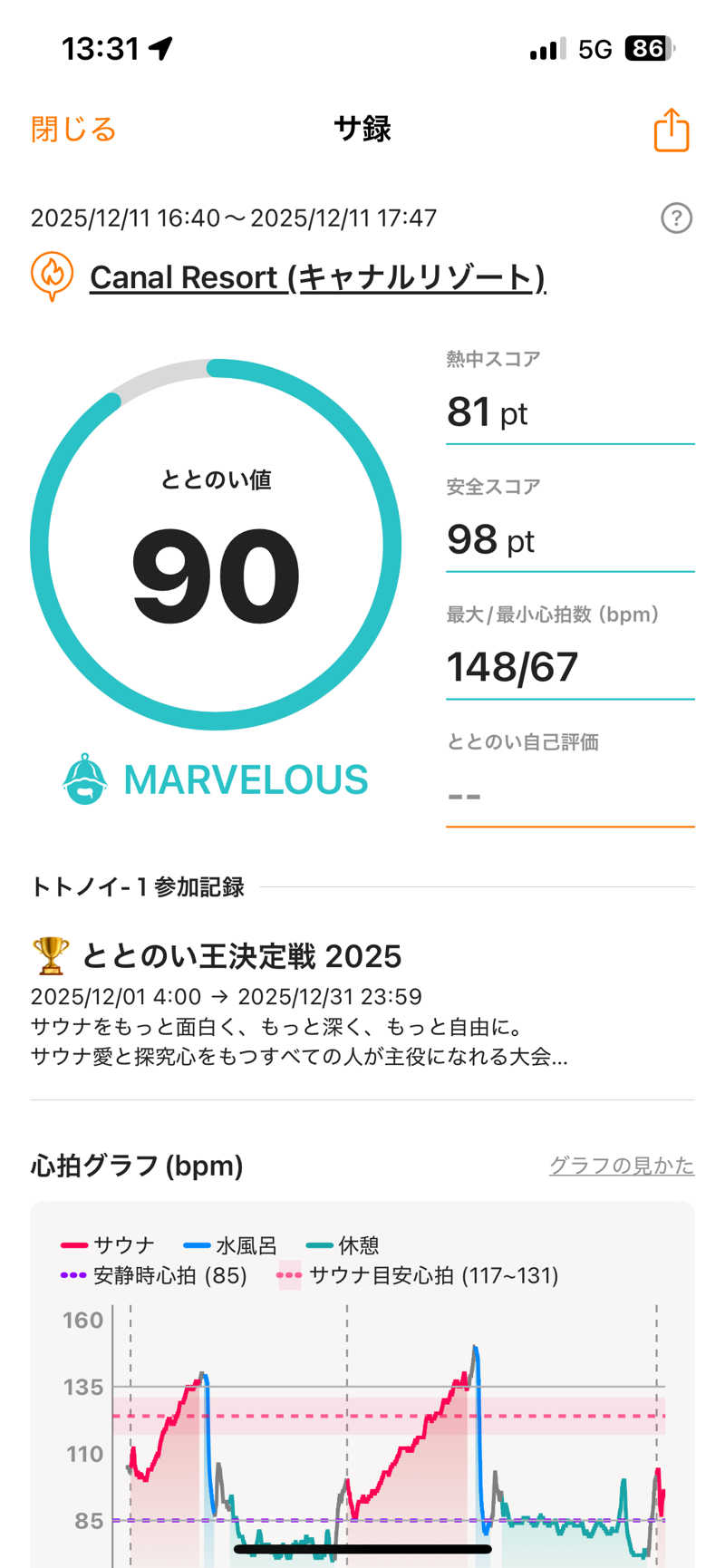Share this sauna record
Screen dimensions: 725x1568
click(672, 130)
